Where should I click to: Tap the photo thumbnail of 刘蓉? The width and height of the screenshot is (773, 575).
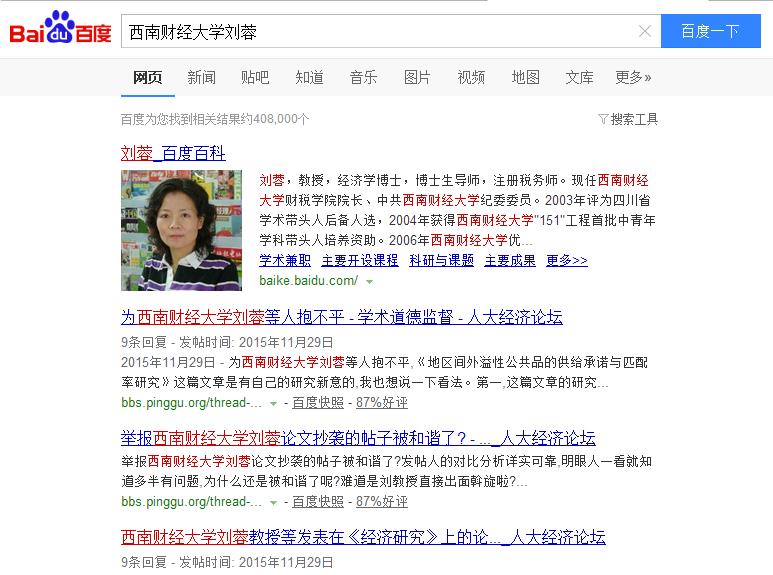181,230
